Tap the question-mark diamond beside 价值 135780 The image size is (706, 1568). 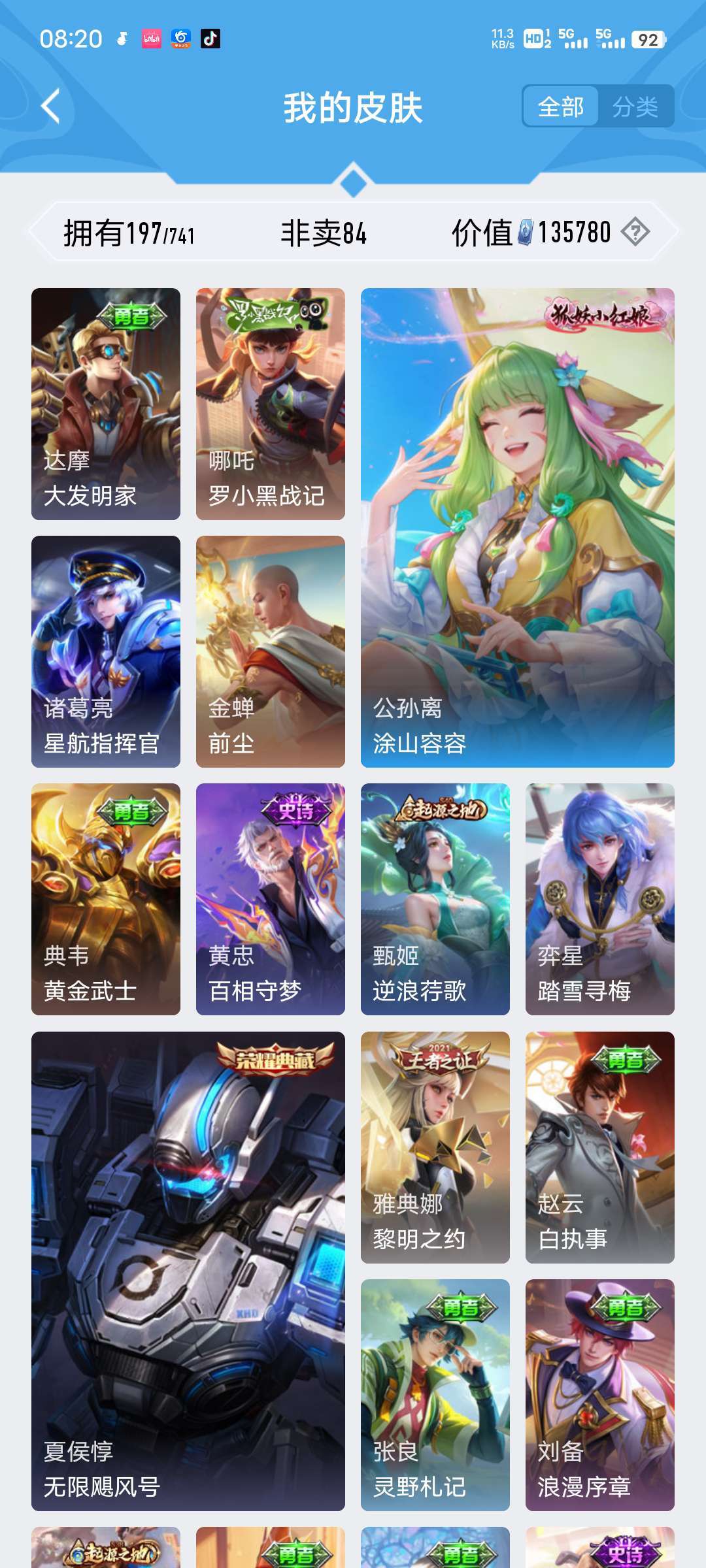tap(635, 232)
